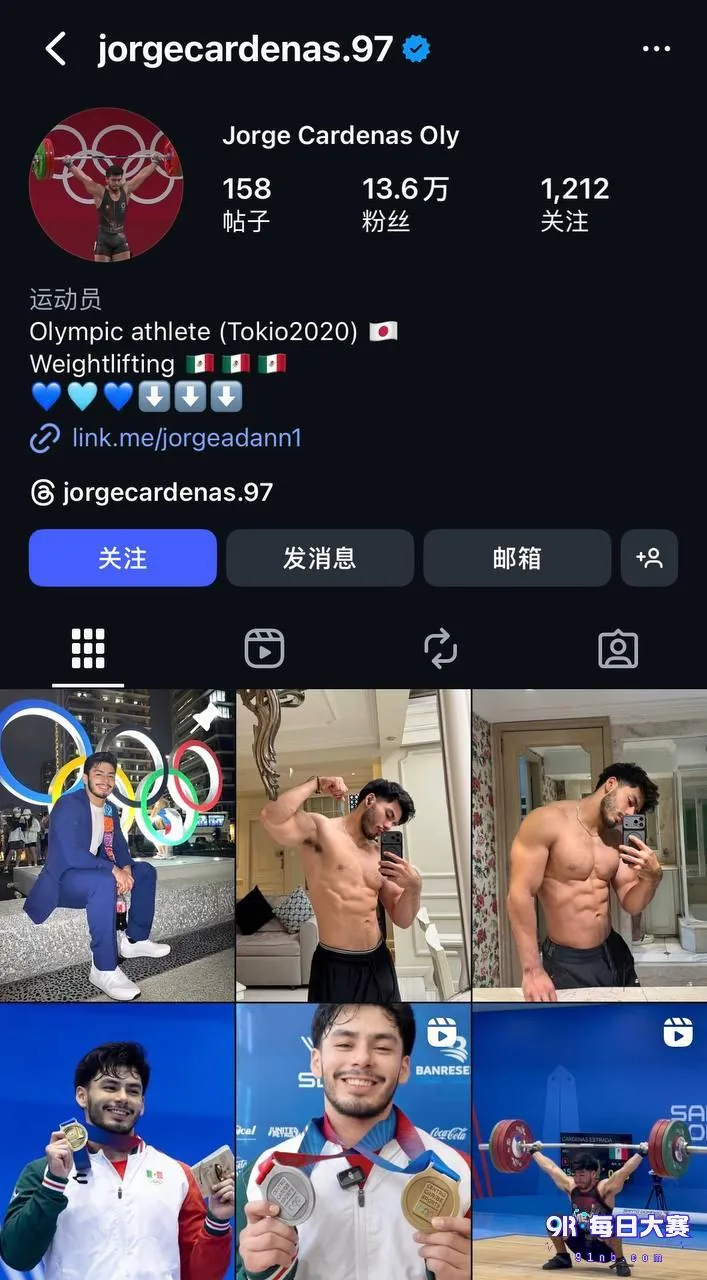Open the three-dot overflow menu
707x1280 pixels.
tap(656, 48)
